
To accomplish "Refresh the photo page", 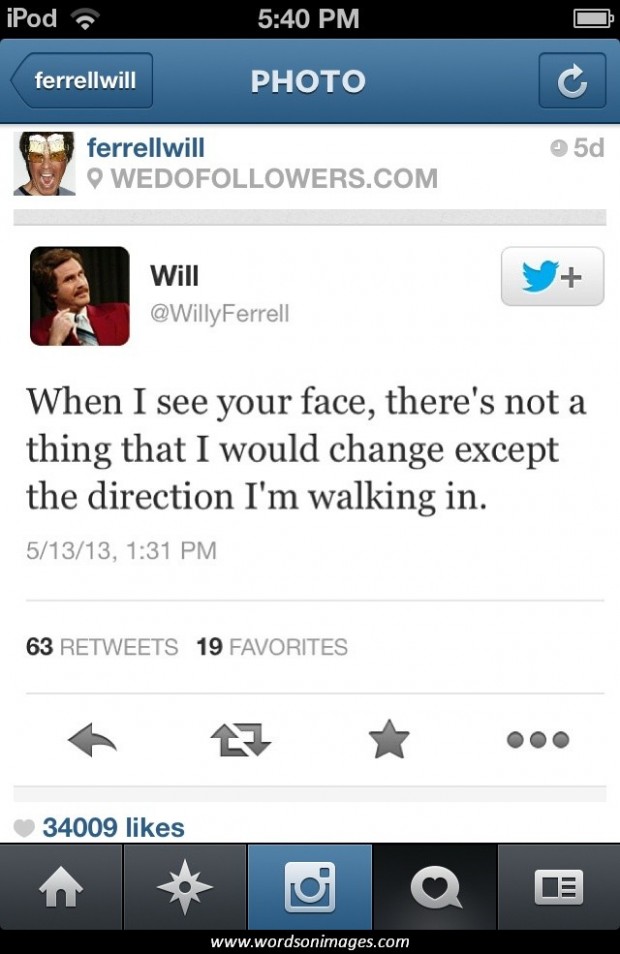I will click(x=572, y=81).
